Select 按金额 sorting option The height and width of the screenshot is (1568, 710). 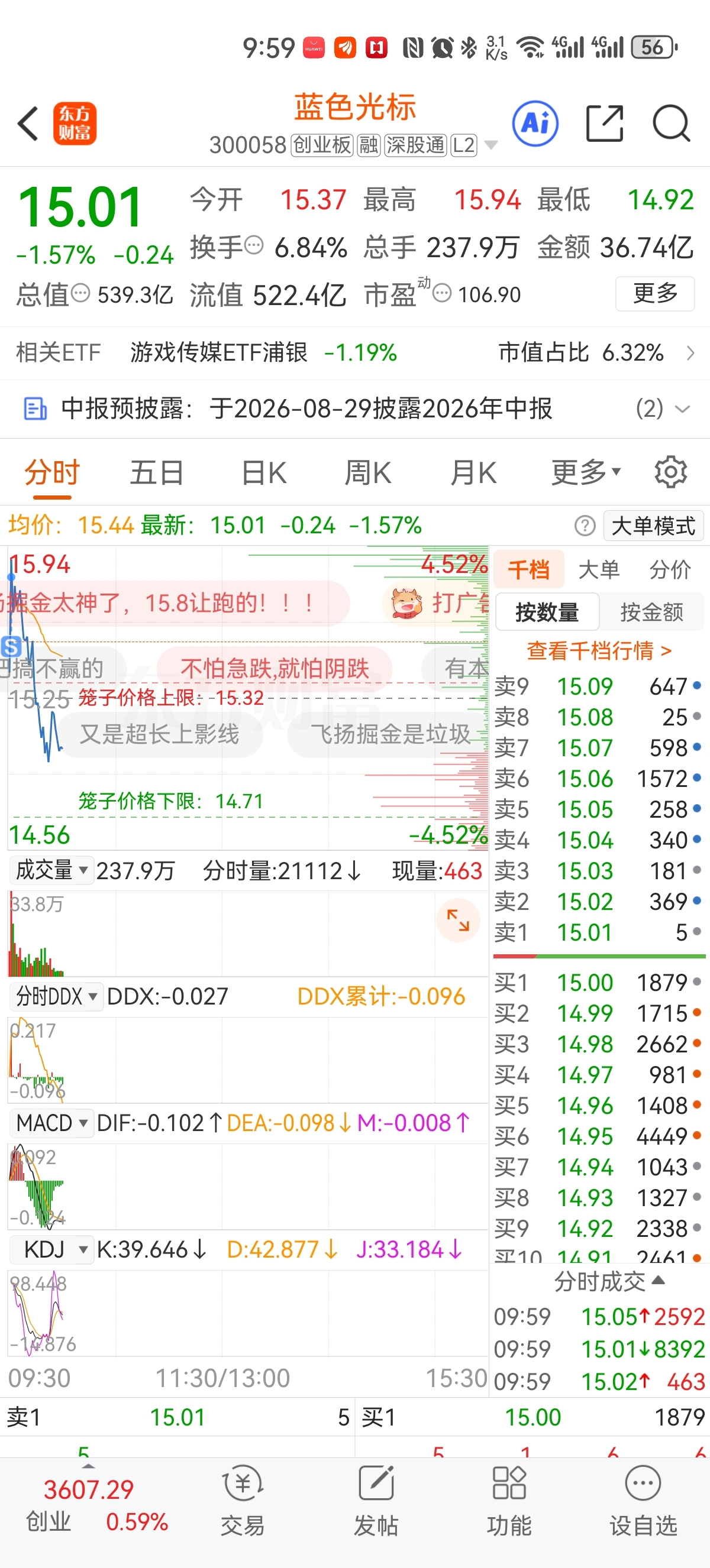[x=651, y=612]
